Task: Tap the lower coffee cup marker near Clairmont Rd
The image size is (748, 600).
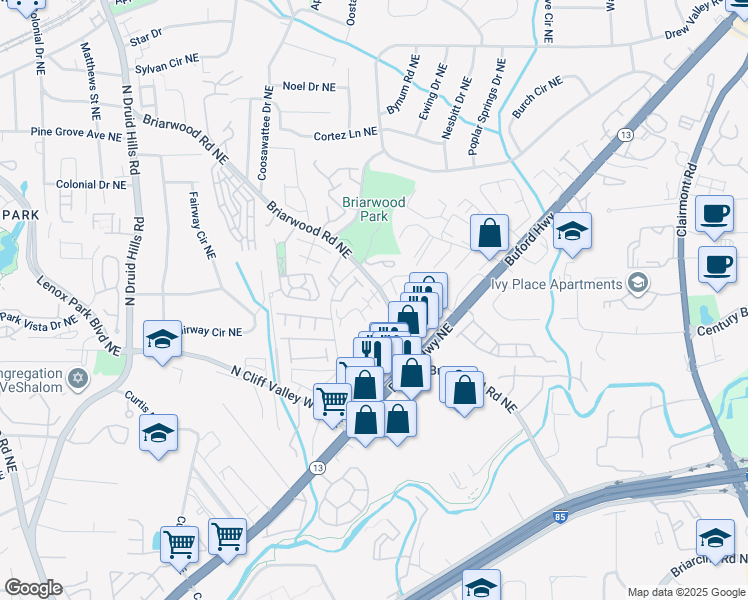Action: tap(716, 264)
